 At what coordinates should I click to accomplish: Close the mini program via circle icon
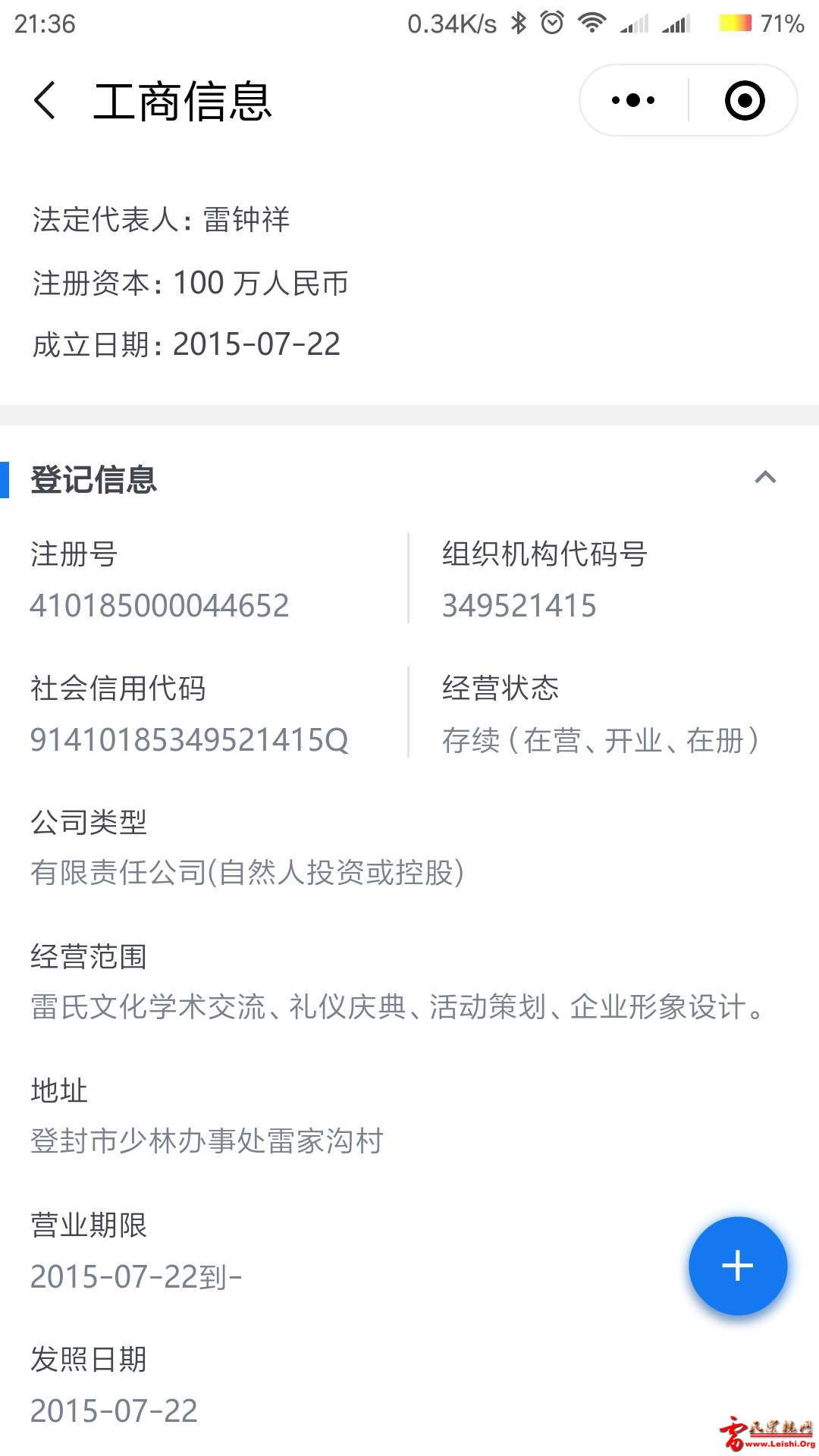tap(745, 100)
